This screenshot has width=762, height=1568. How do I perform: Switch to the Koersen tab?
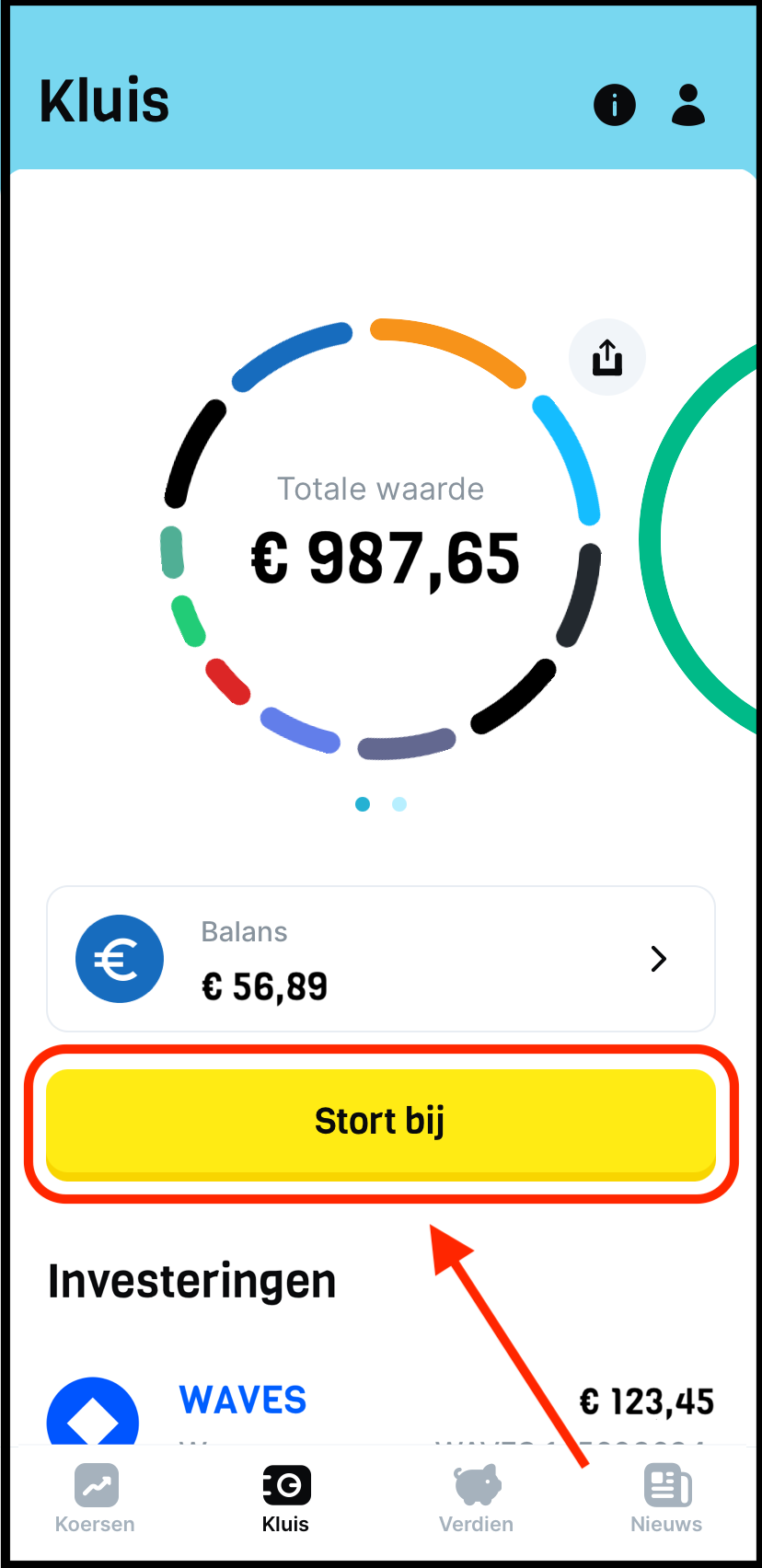coord(96,1498)
